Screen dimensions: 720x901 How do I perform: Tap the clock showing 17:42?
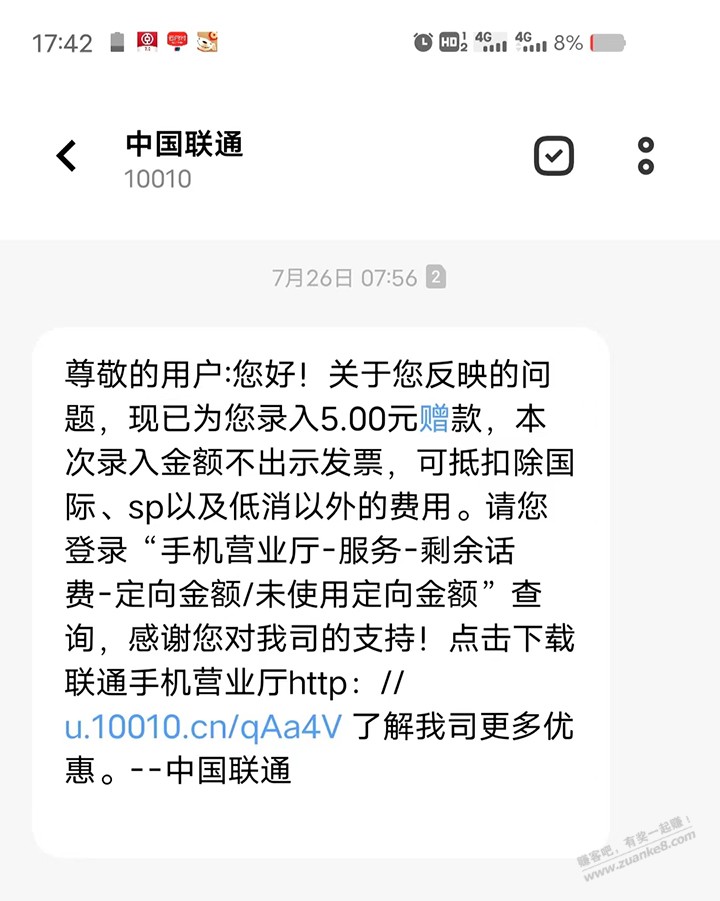63,42
